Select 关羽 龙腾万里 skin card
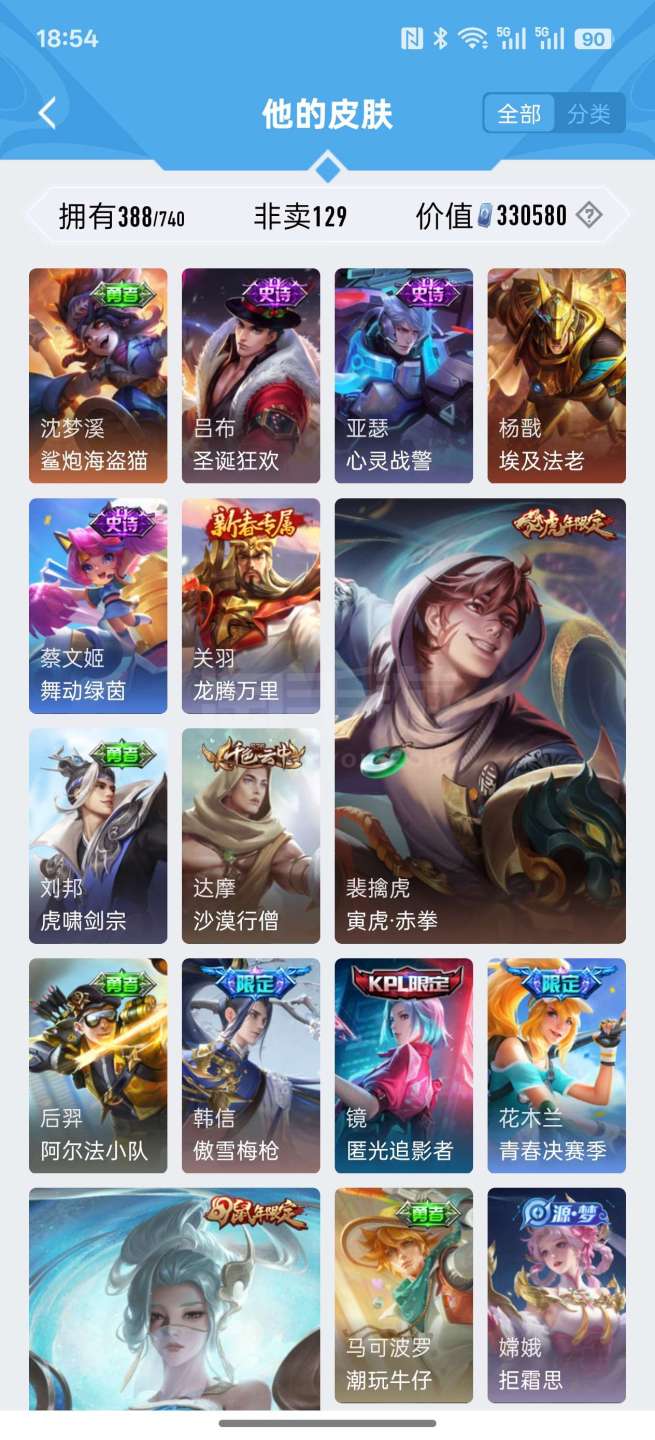Screen dimensions: 655x1440 [x=251, y=605]
